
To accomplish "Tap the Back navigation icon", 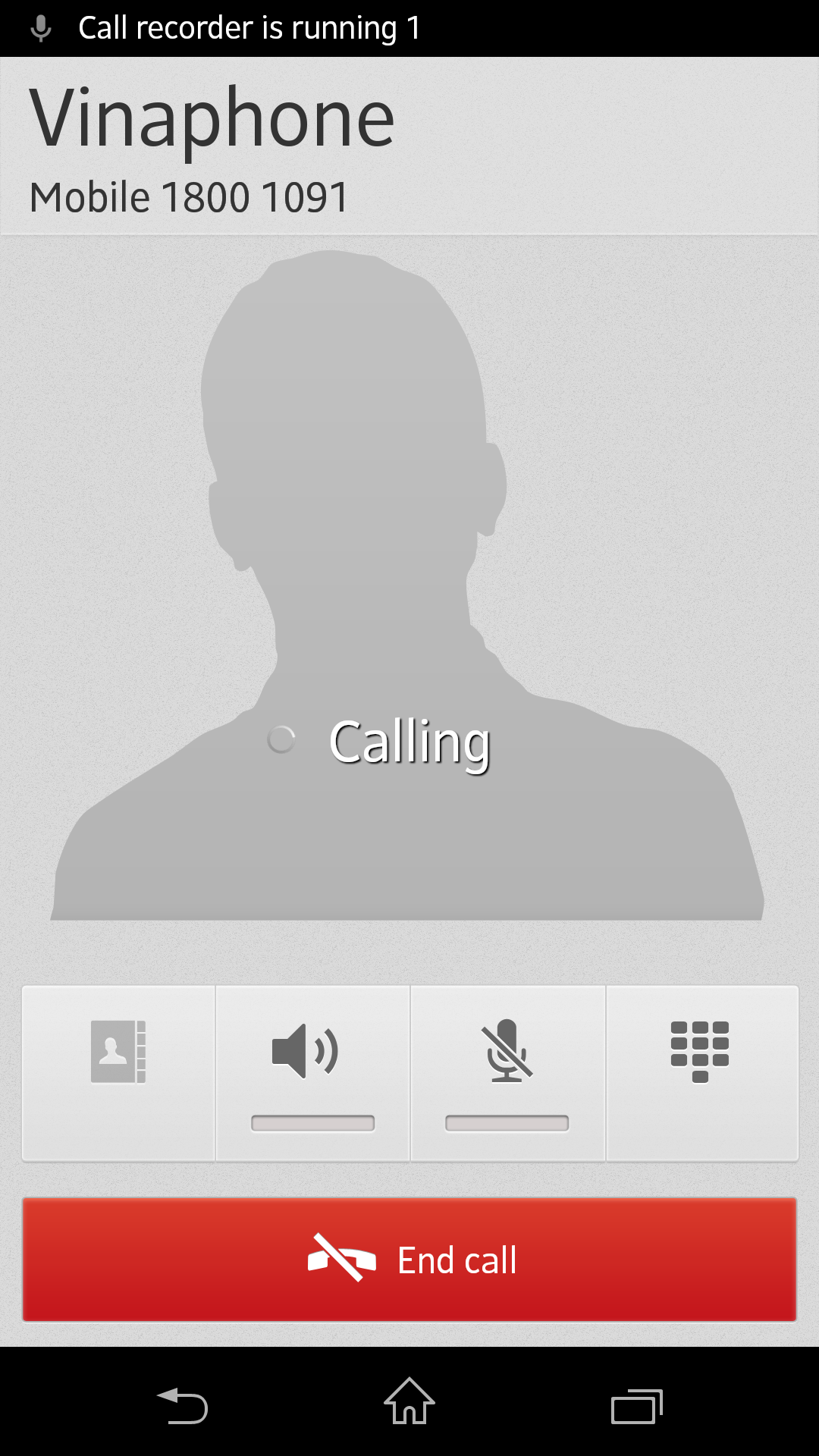I will pos(182,1403).
